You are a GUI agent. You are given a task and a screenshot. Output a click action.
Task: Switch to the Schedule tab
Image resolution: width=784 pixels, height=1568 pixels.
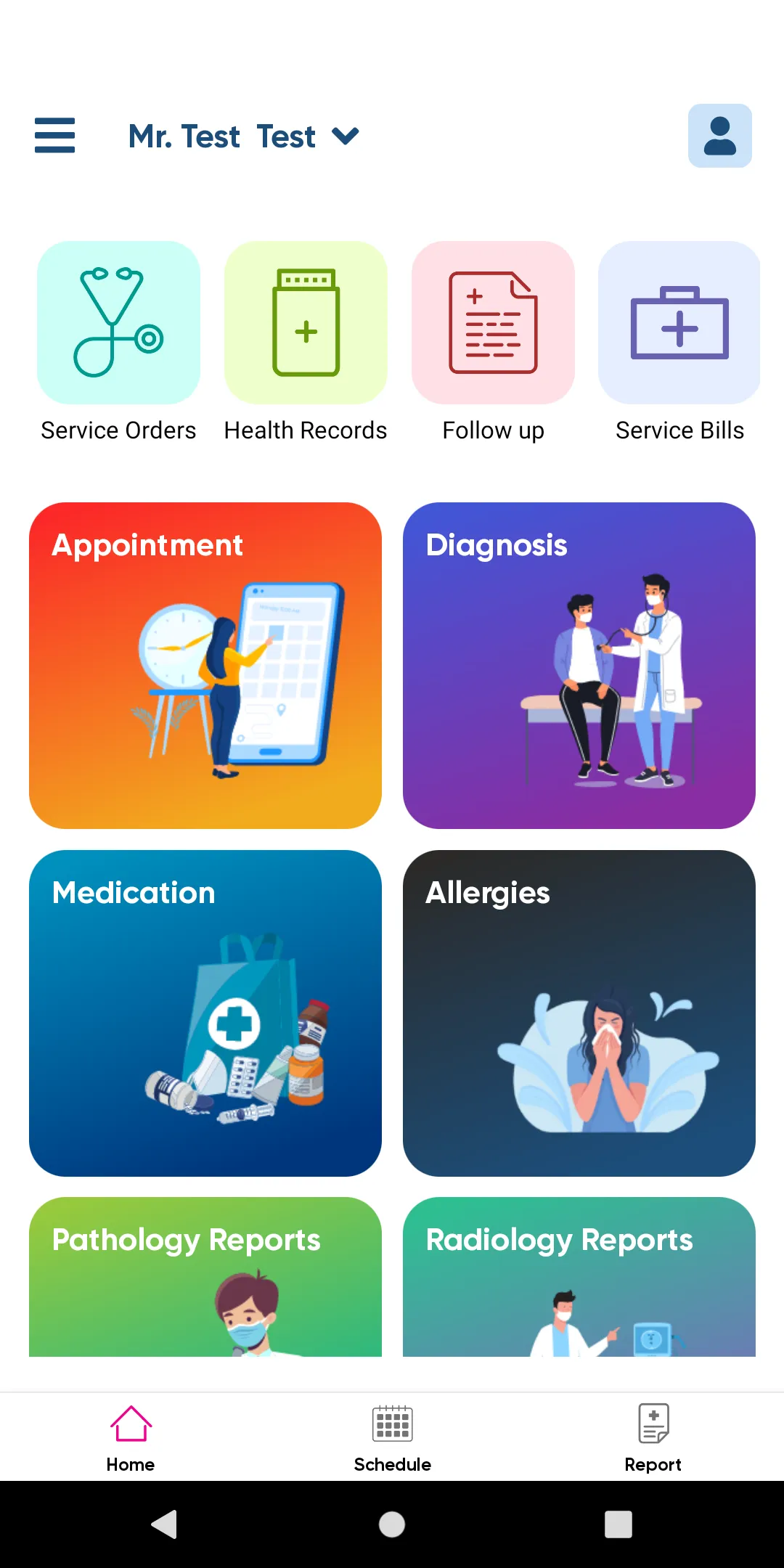[x=392, y=1438]
